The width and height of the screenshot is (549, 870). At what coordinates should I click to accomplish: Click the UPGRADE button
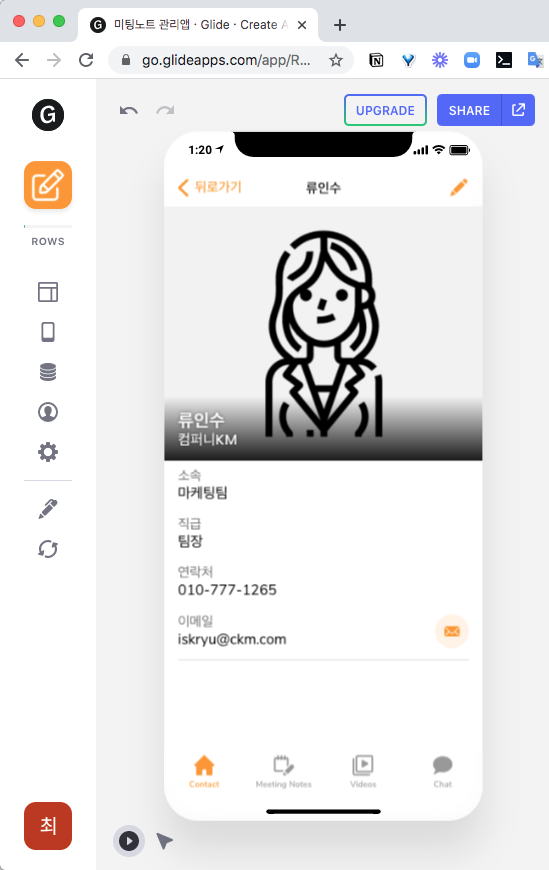click(x=385, y=110)
